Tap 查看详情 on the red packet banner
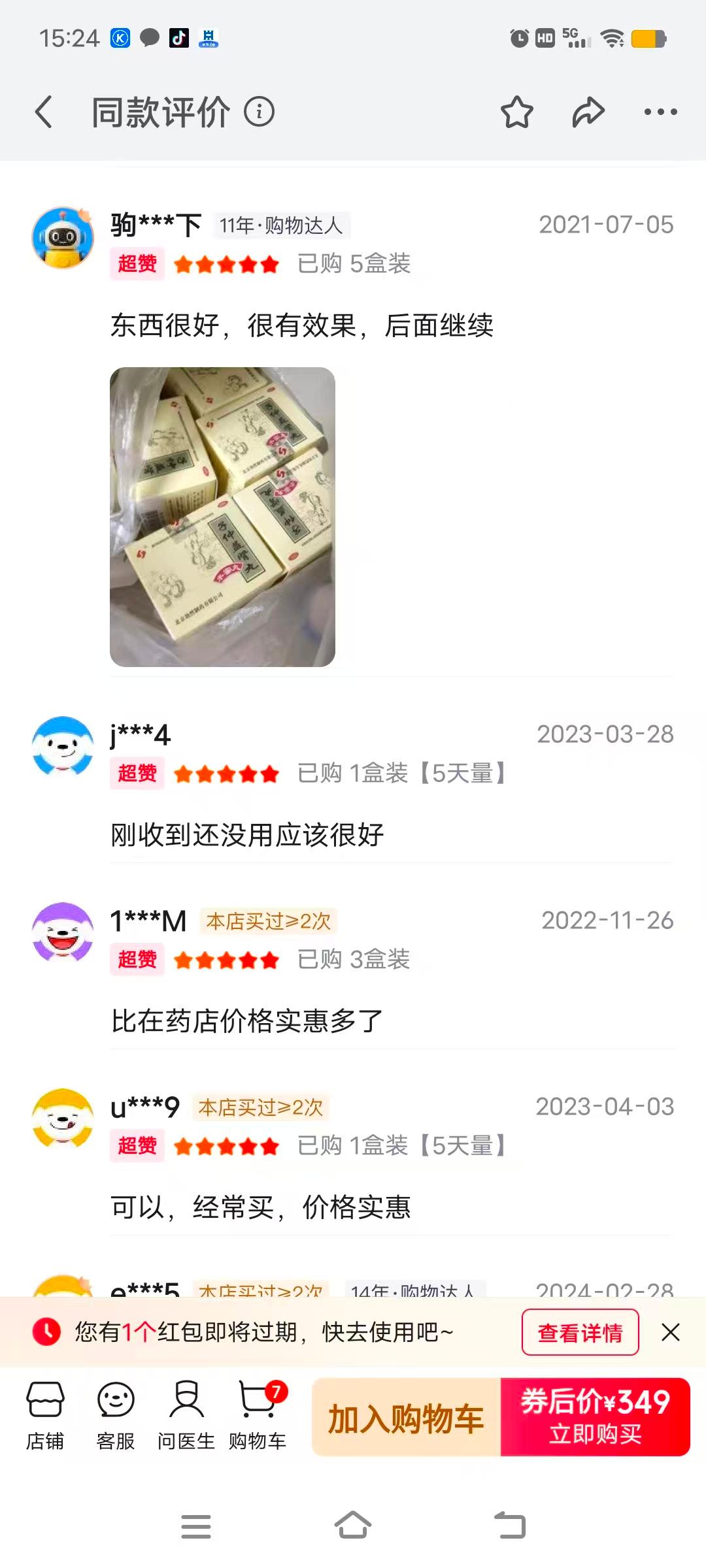The height and width of the screenshot is (1568, 706). click(x=580, y=1332)
